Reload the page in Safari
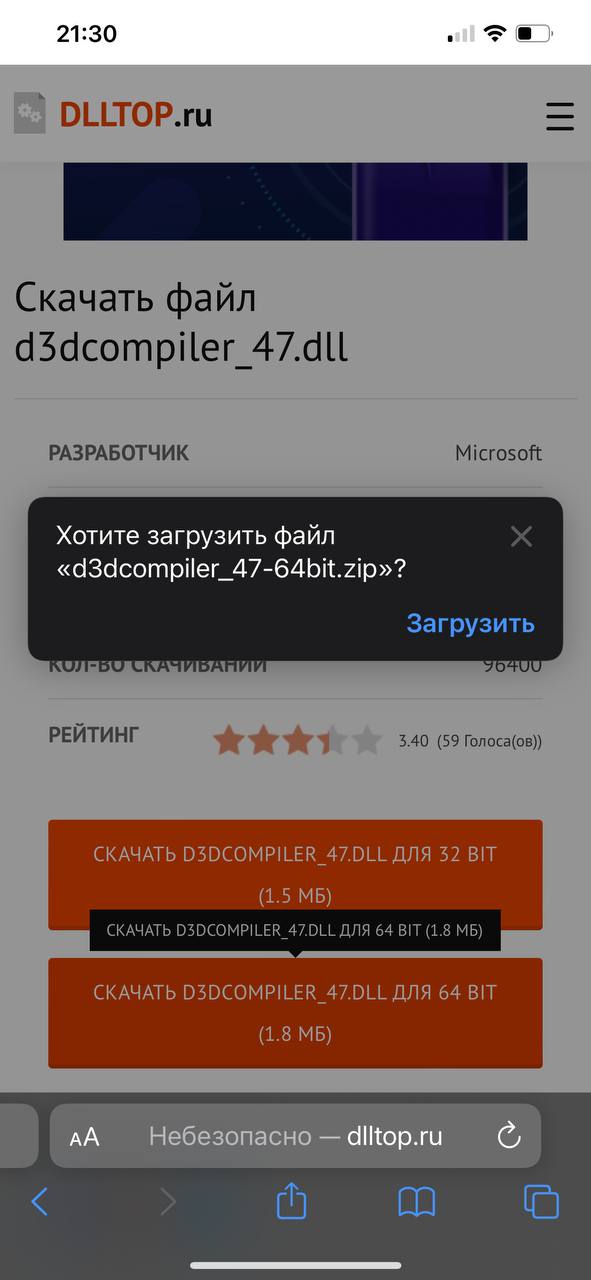 point(509,1135)
